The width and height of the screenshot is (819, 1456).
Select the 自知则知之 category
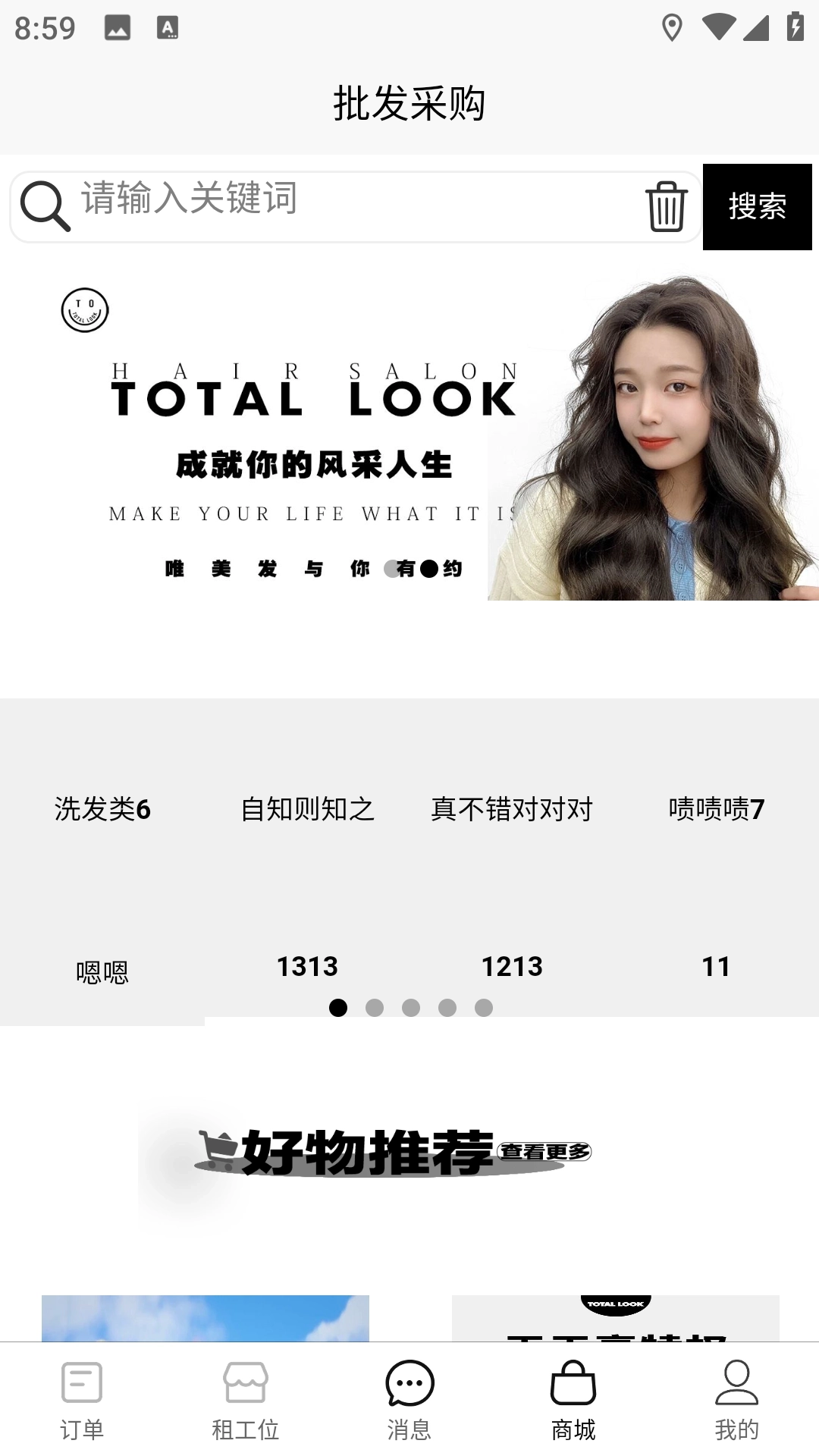click(307, 809)
